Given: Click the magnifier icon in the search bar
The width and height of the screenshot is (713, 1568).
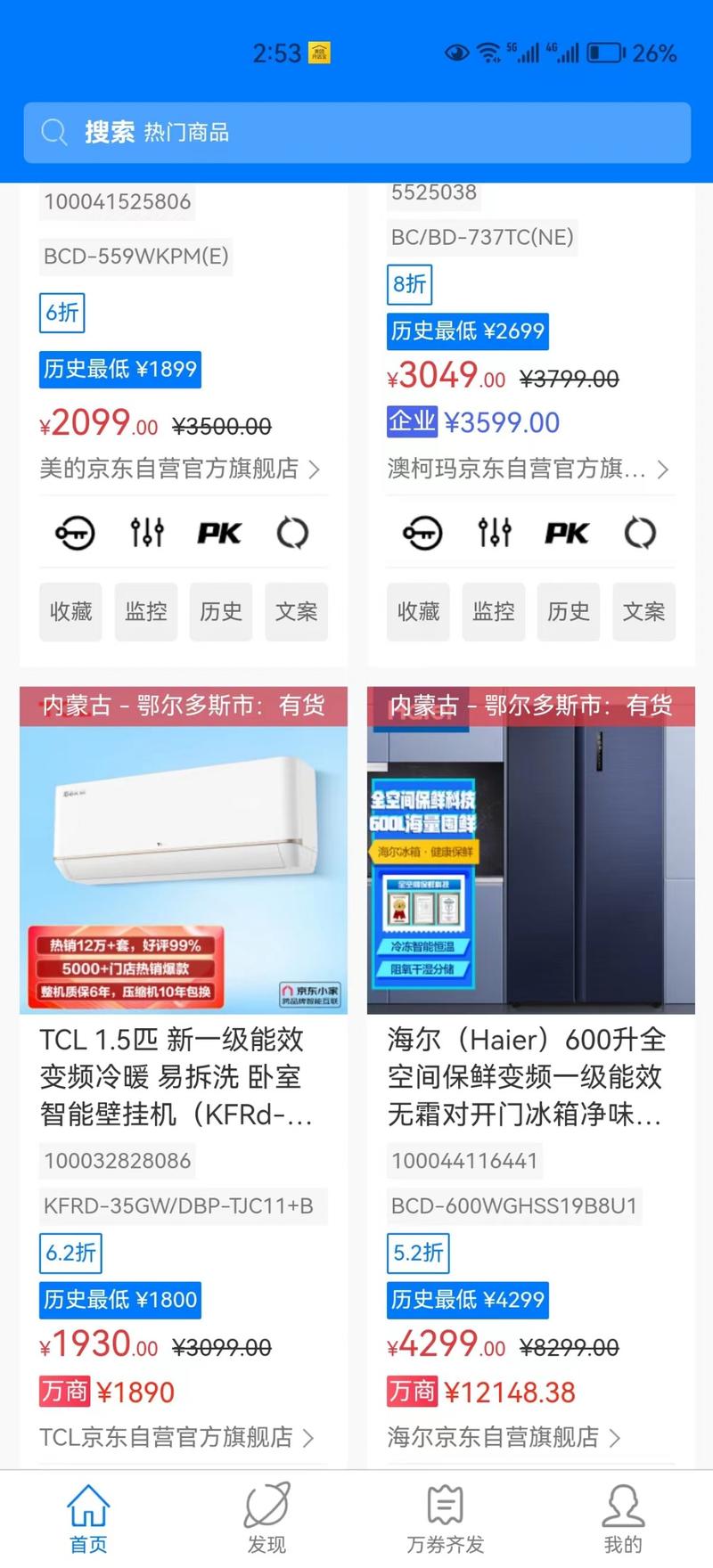Looking at the screenshot, I should [54, 132].
